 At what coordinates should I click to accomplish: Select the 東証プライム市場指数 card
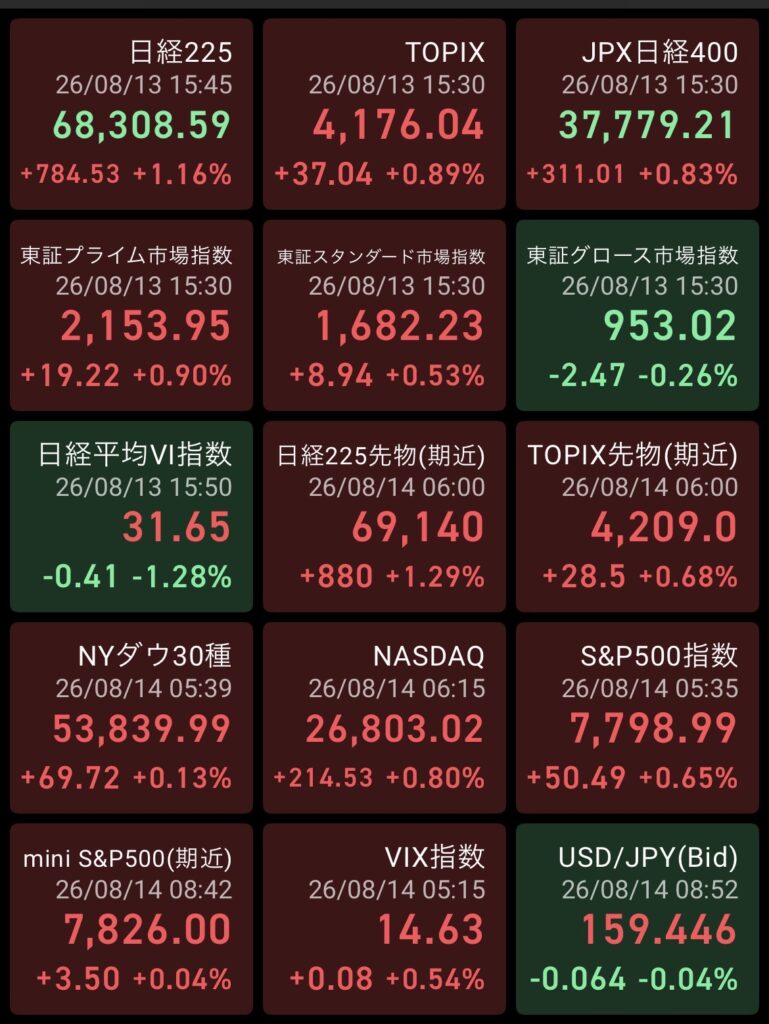pos(131,315)
